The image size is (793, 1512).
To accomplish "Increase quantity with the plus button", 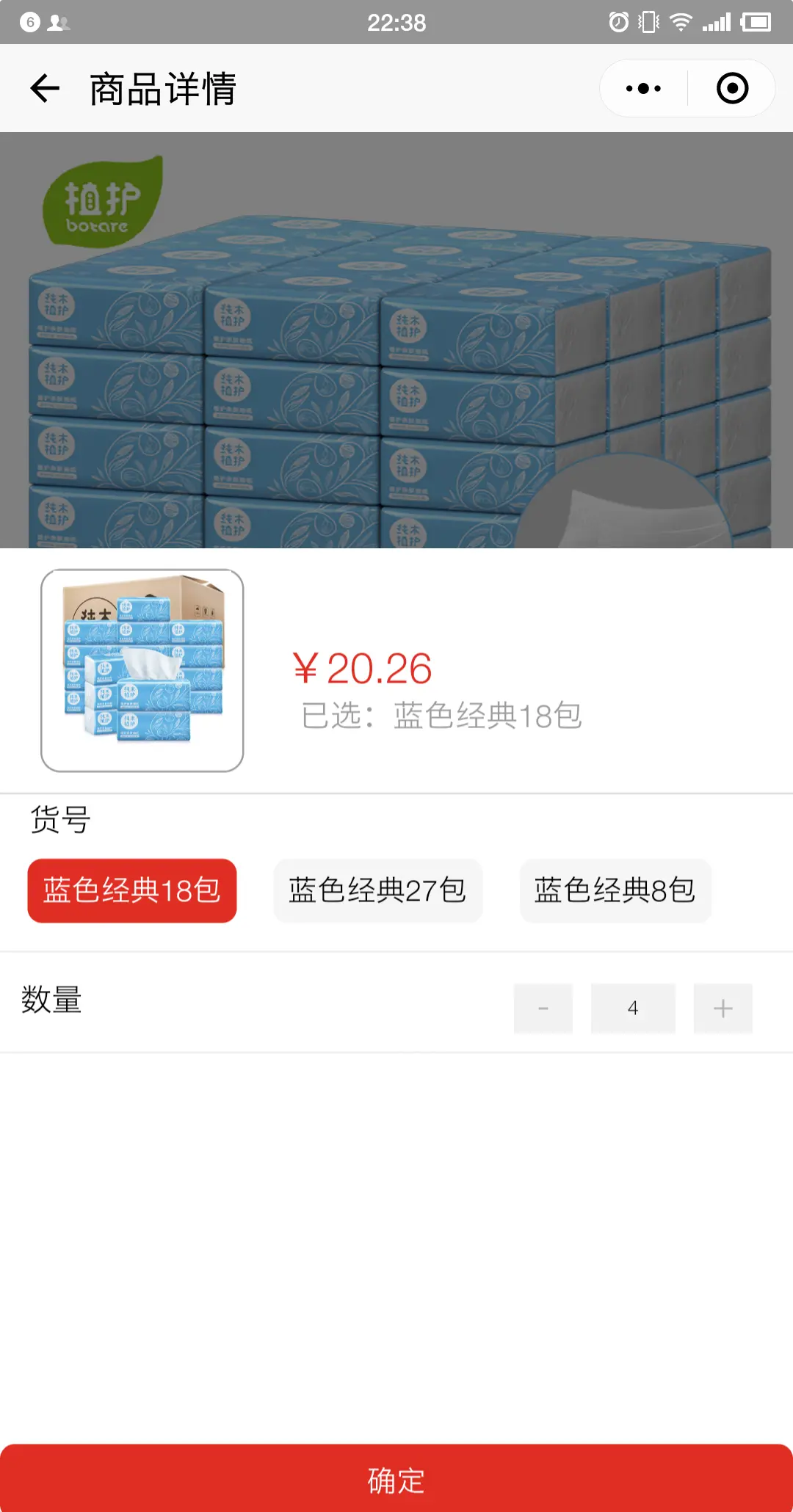I will [723, 1008].
